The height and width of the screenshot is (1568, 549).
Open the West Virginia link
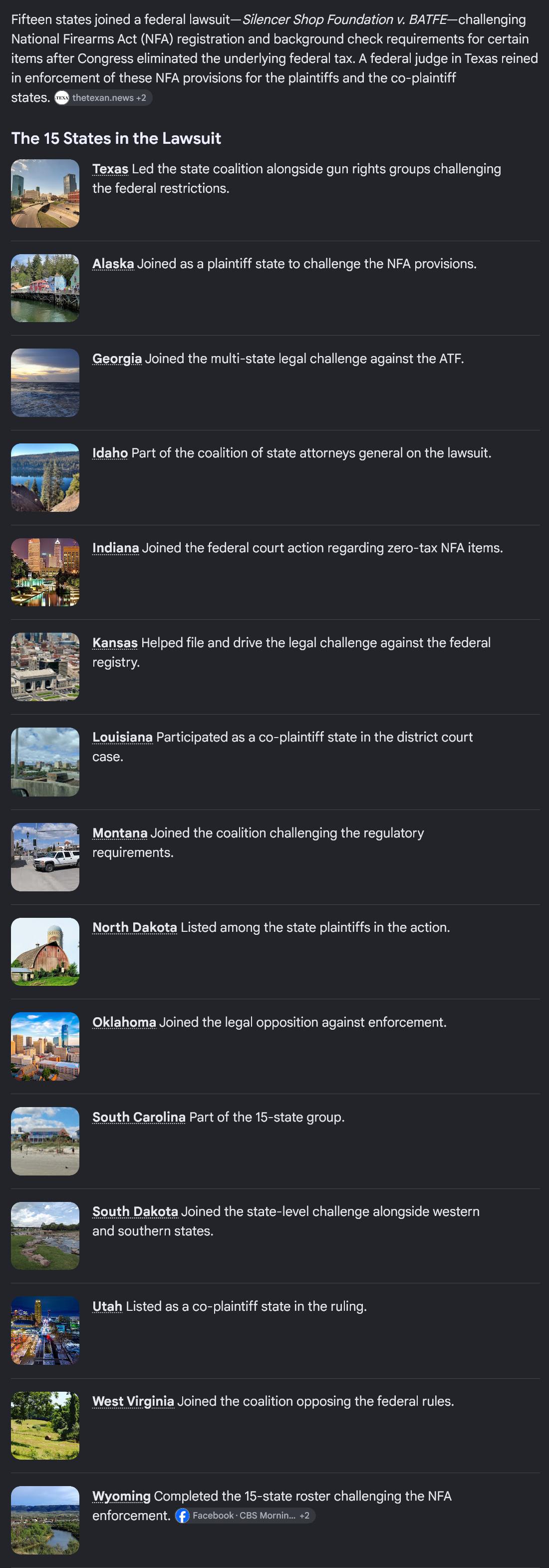tap(133, 1401)
